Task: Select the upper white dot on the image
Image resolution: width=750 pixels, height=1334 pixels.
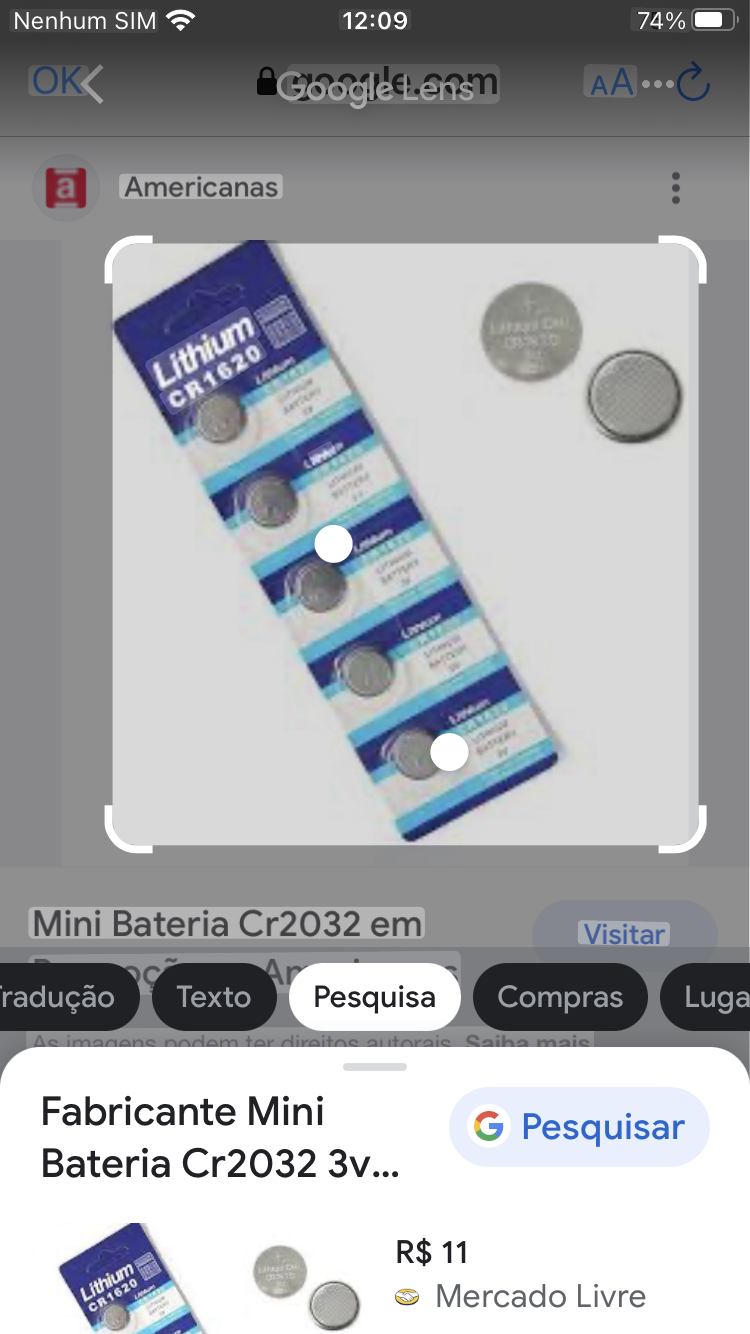Action: (333, 544)
